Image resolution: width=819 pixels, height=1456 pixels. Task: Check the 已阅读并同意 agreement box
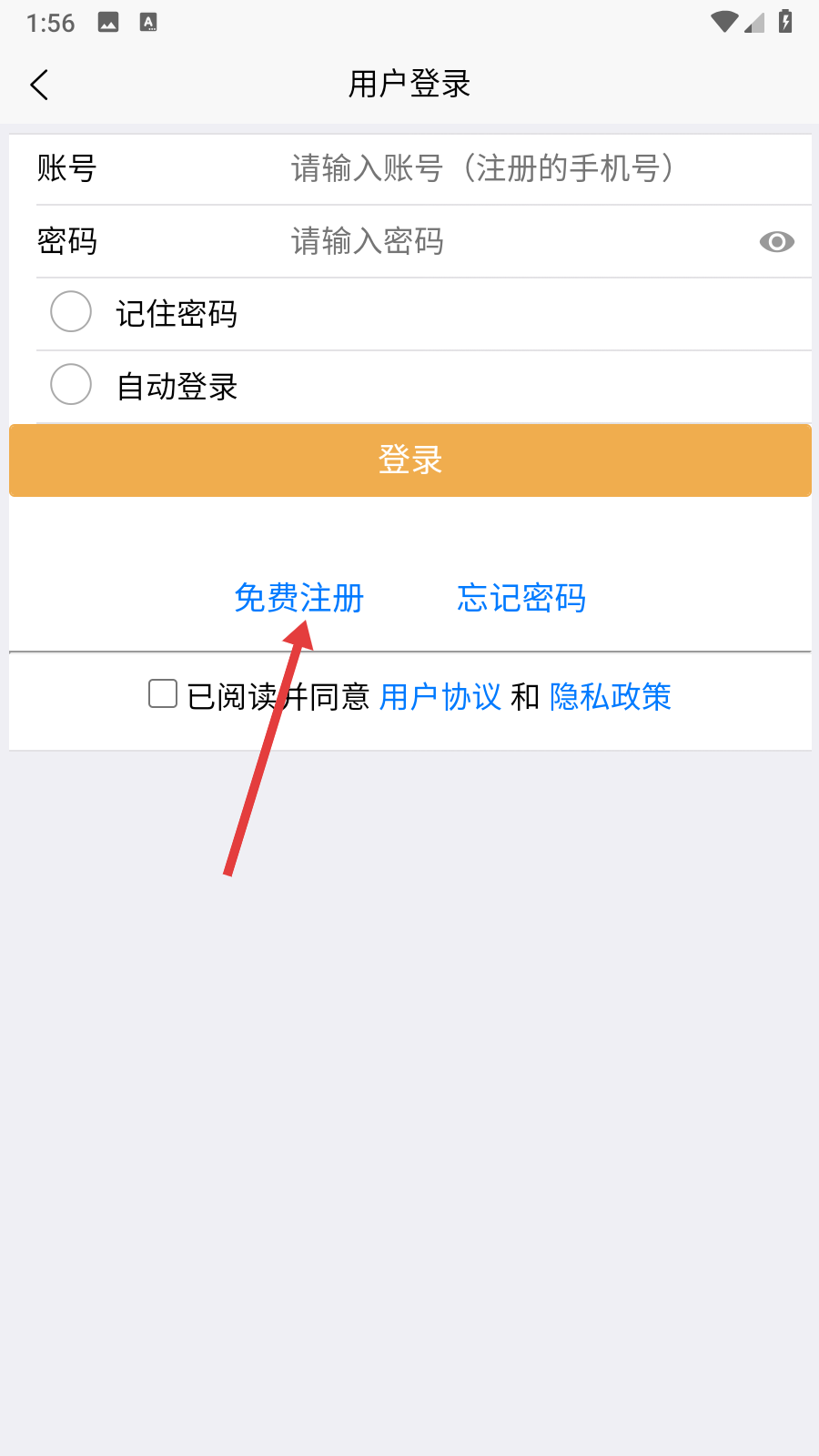point(163,693)
